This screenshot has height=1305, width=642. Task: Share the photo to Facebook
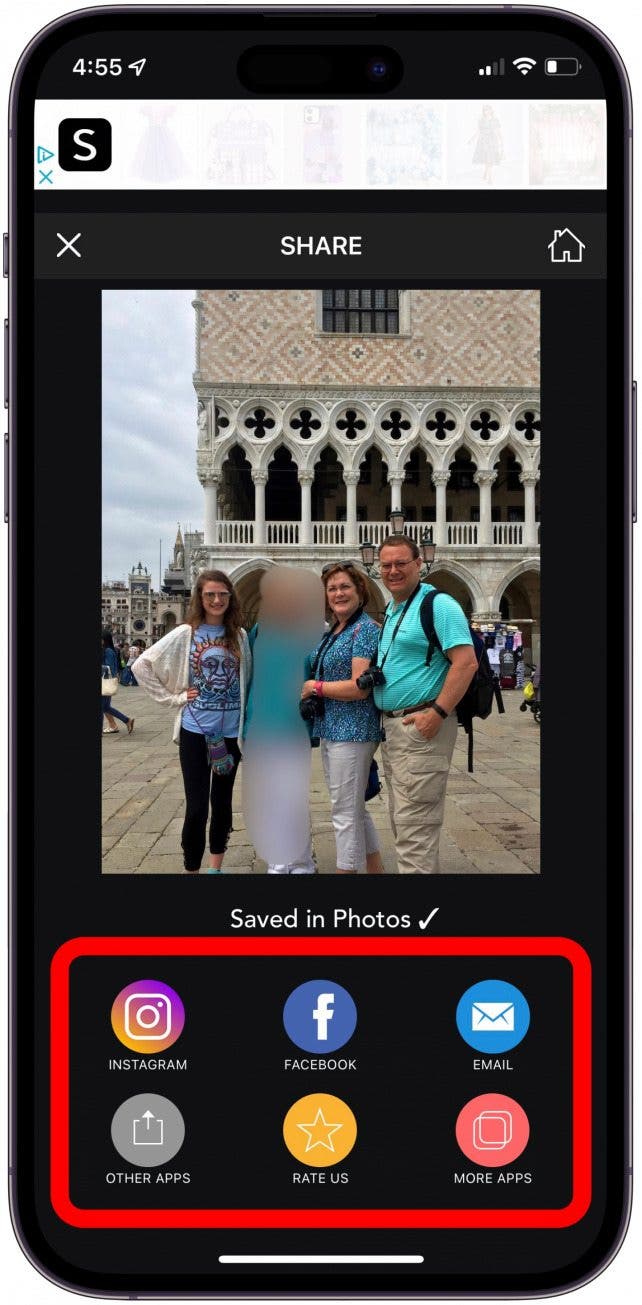320,1016
